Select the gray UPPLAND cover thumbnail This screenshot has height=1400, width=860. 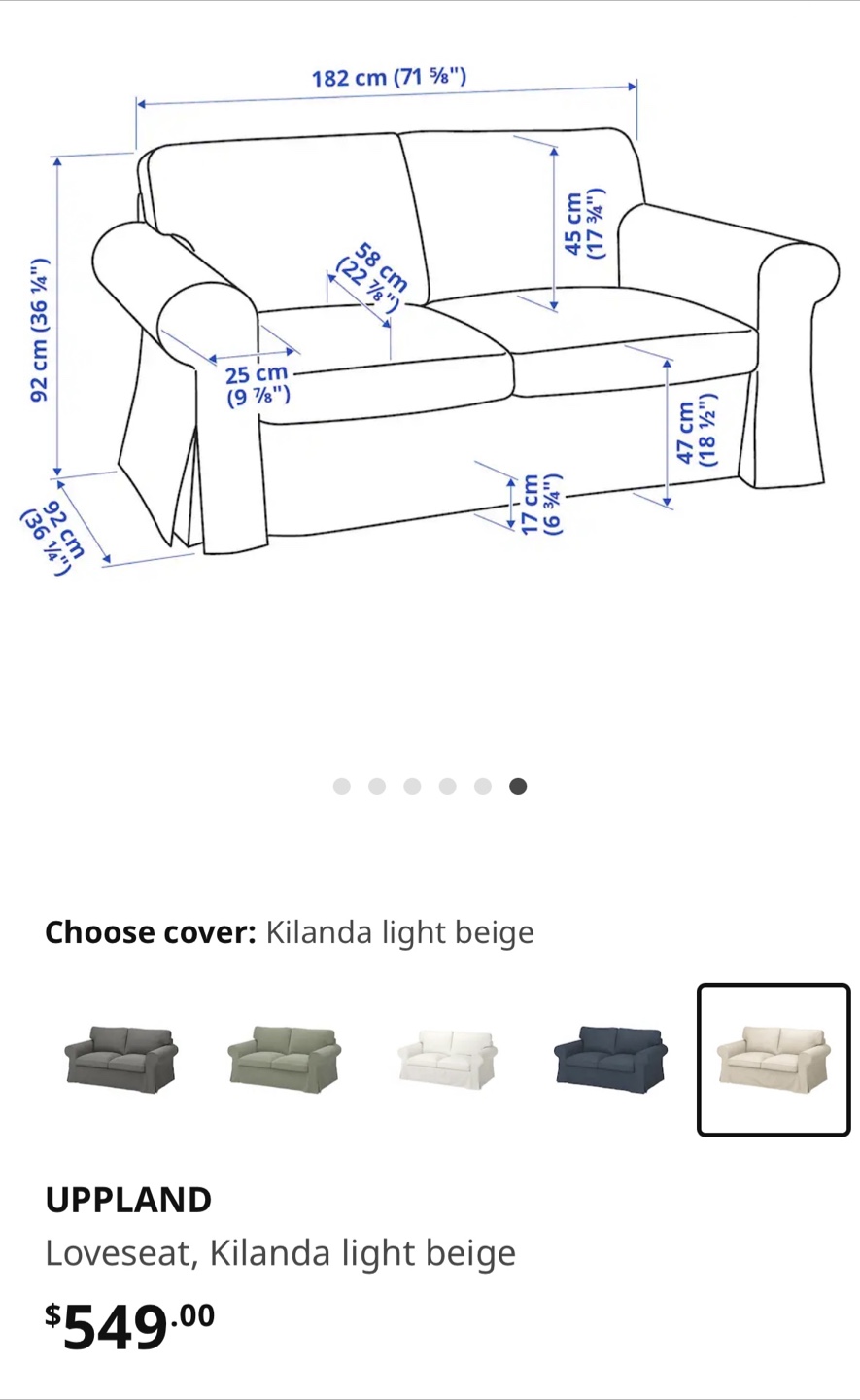[x=120, y=1059]
